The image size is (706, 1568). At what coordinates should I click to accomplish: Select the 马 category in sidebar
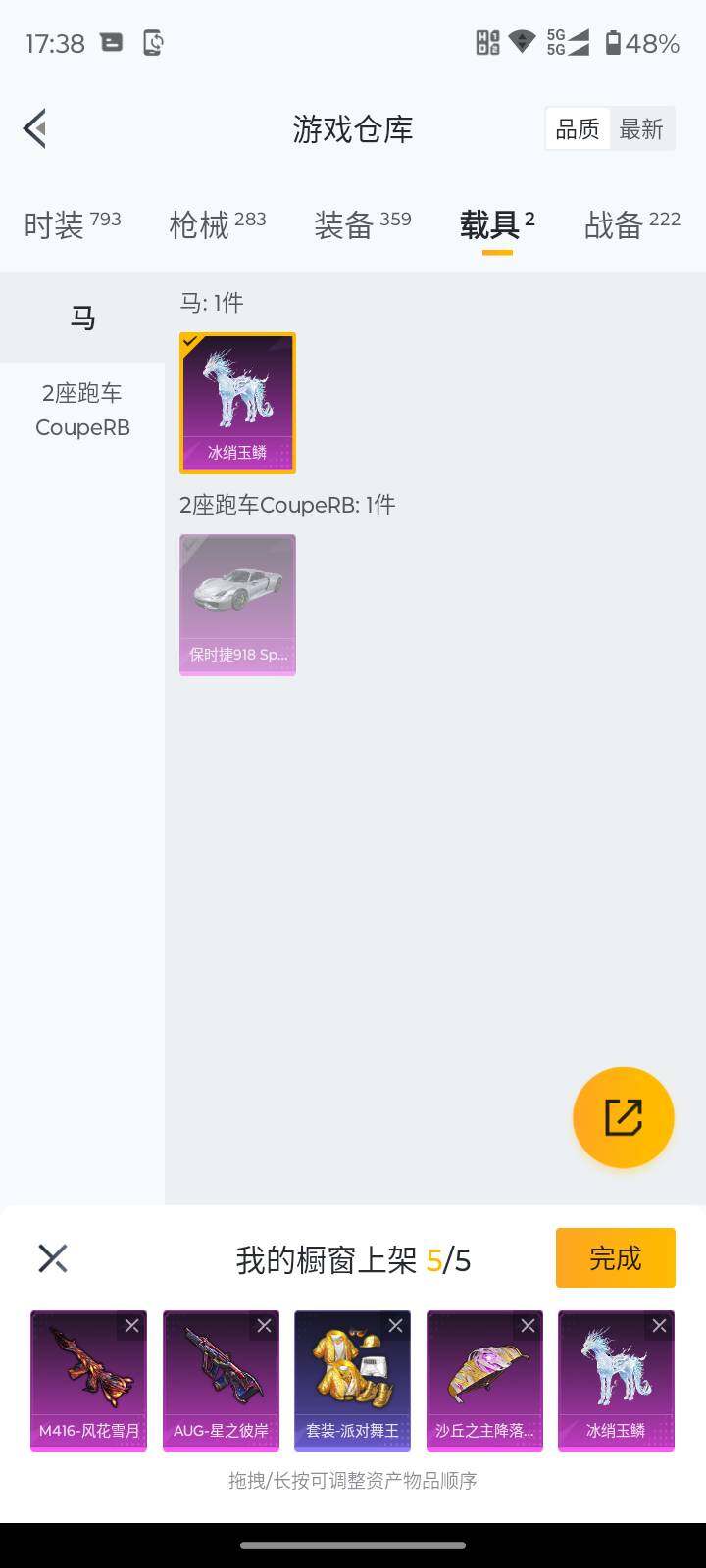coord(82,318)
